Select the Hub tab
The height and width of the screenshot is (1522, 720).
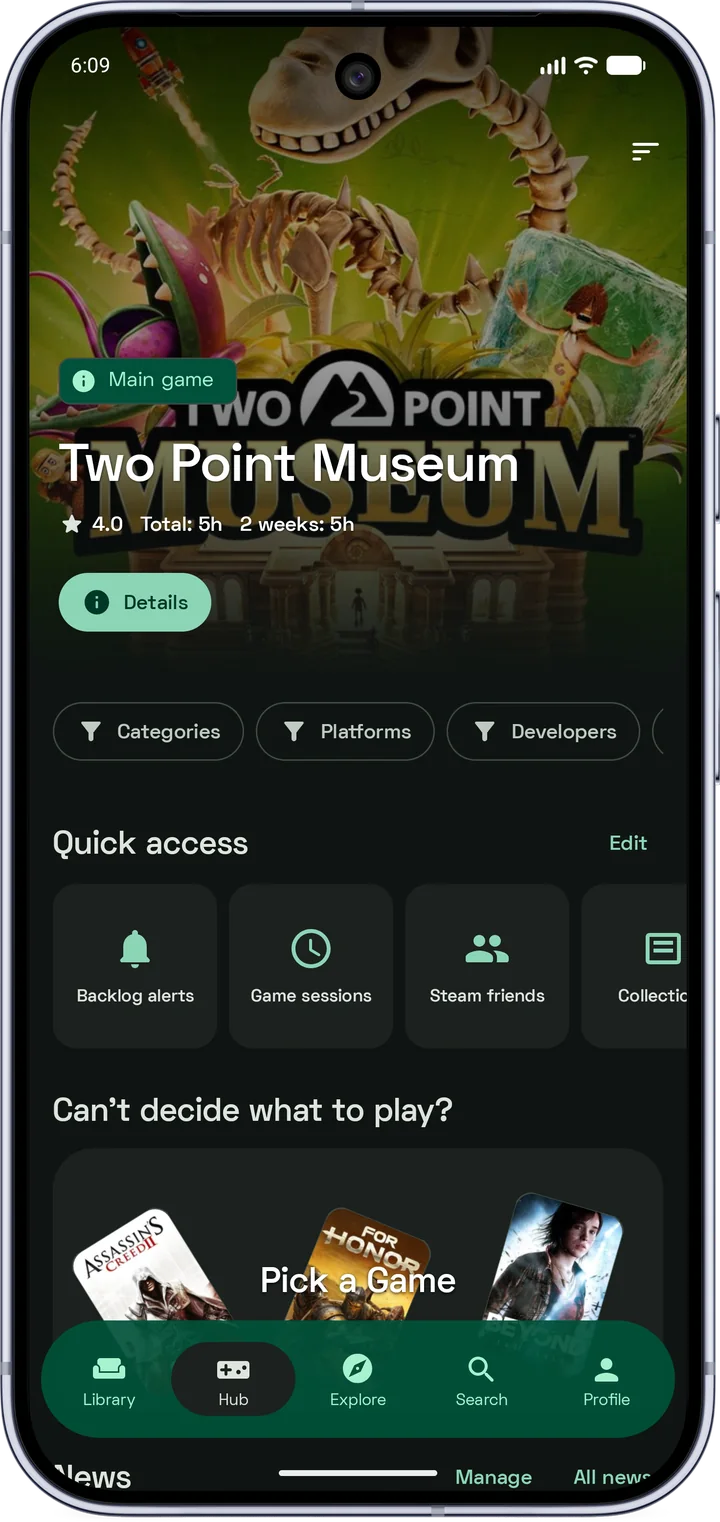coord(233,1381)
